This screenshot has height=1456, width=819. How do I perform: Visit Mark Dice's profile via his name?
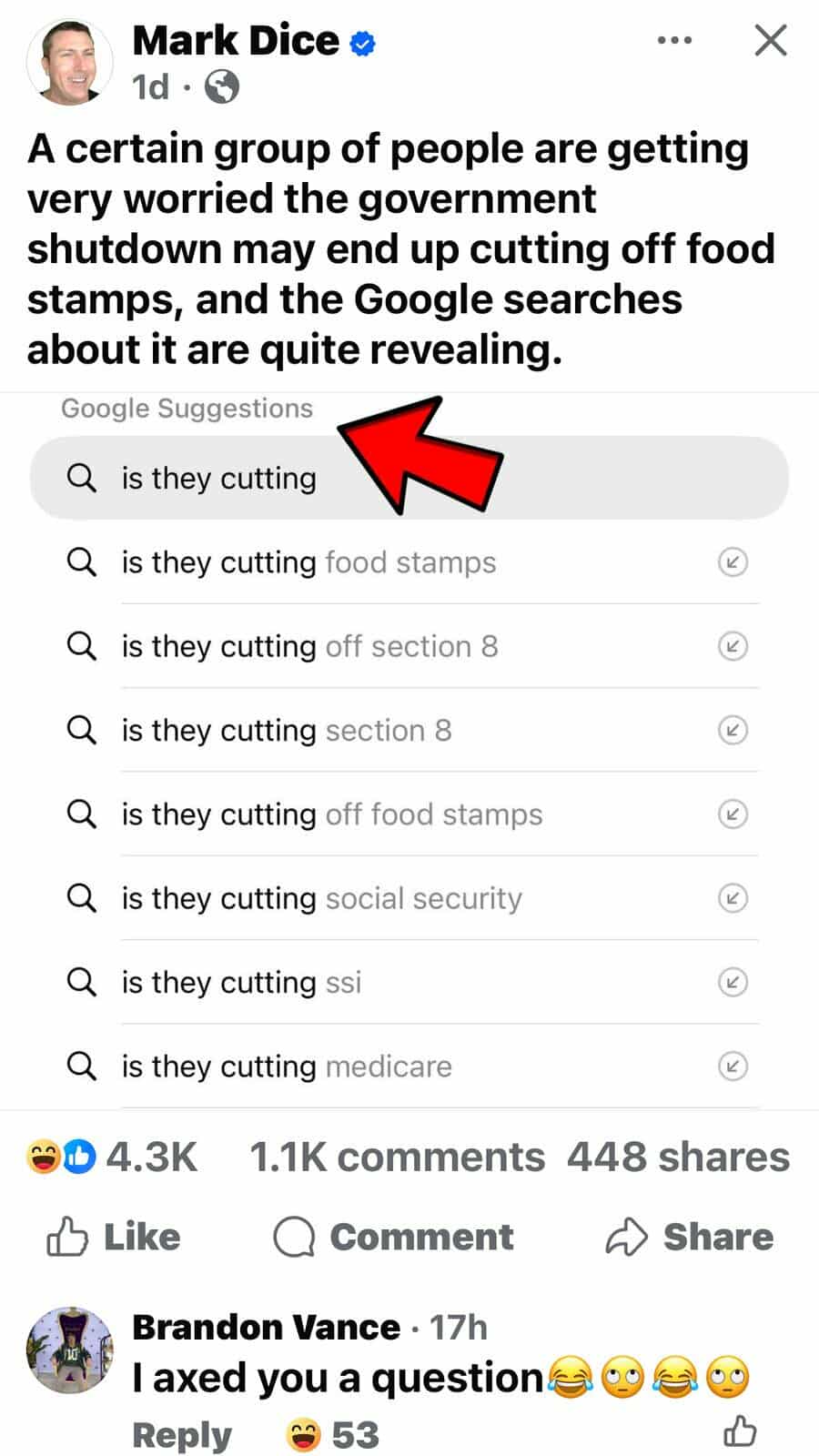(236, 41)
